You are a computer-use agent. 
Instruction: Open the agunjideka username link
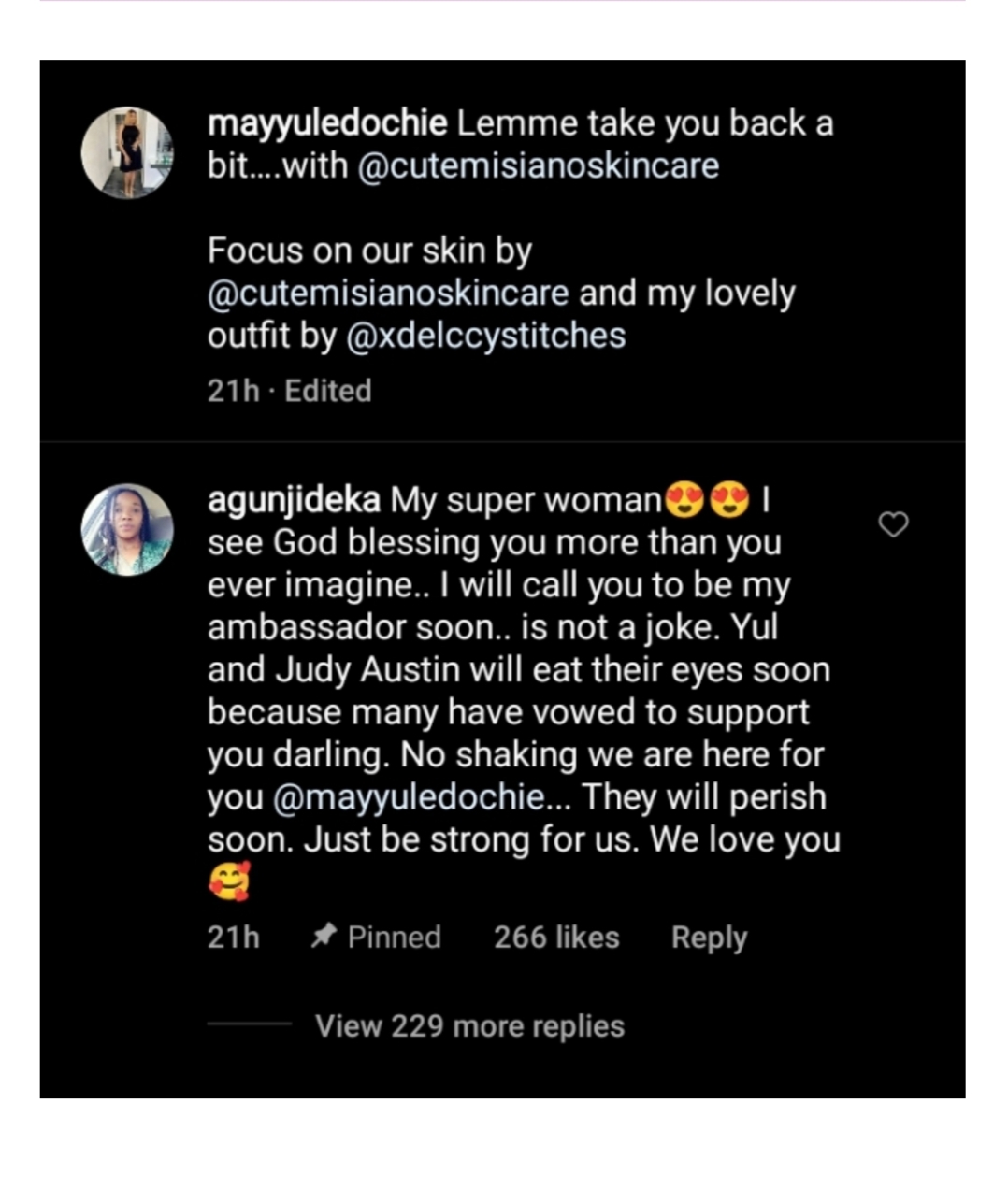tap(293, 500)
